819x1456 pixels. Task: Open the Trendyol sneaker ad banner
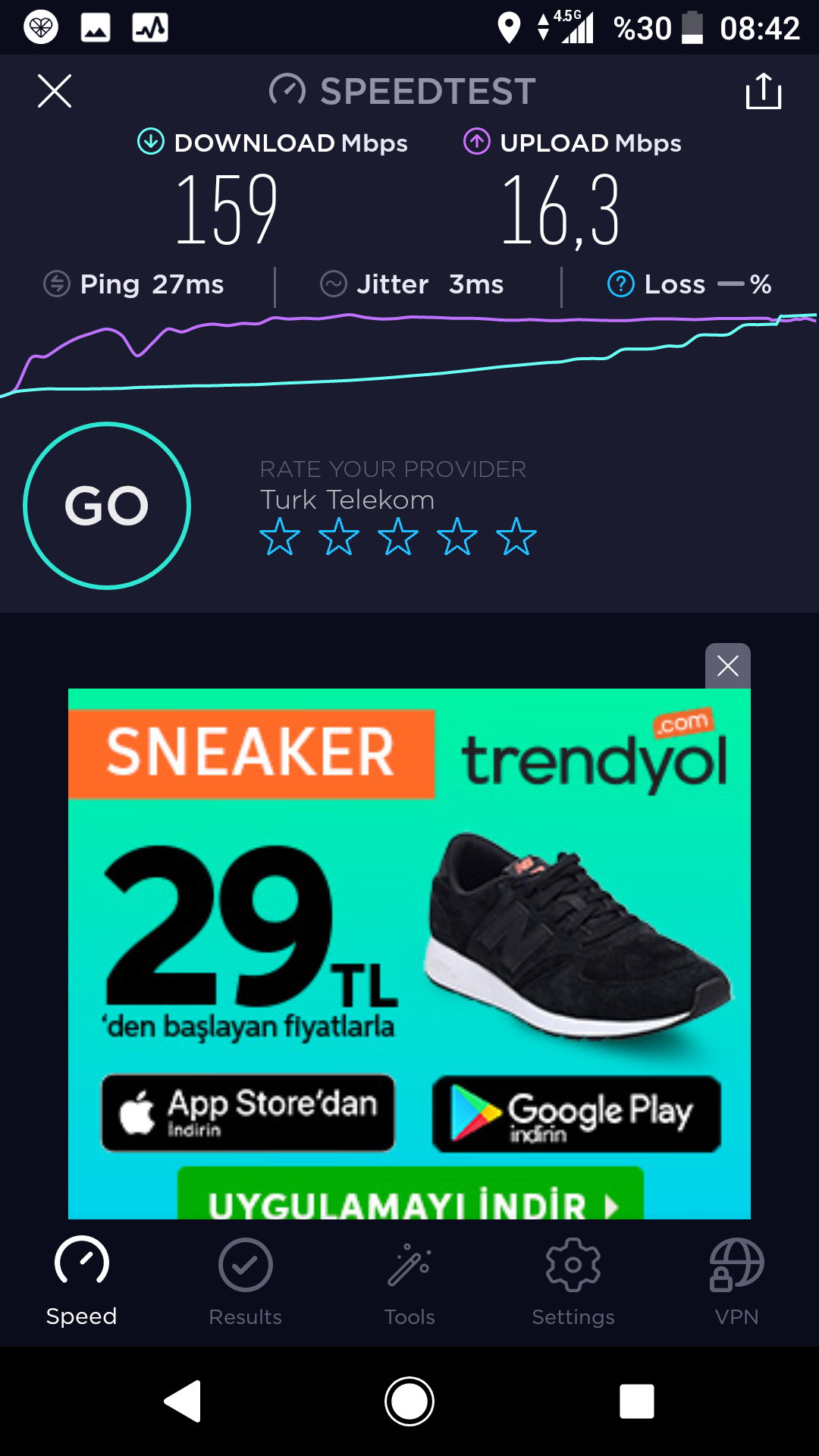(409, 954)
